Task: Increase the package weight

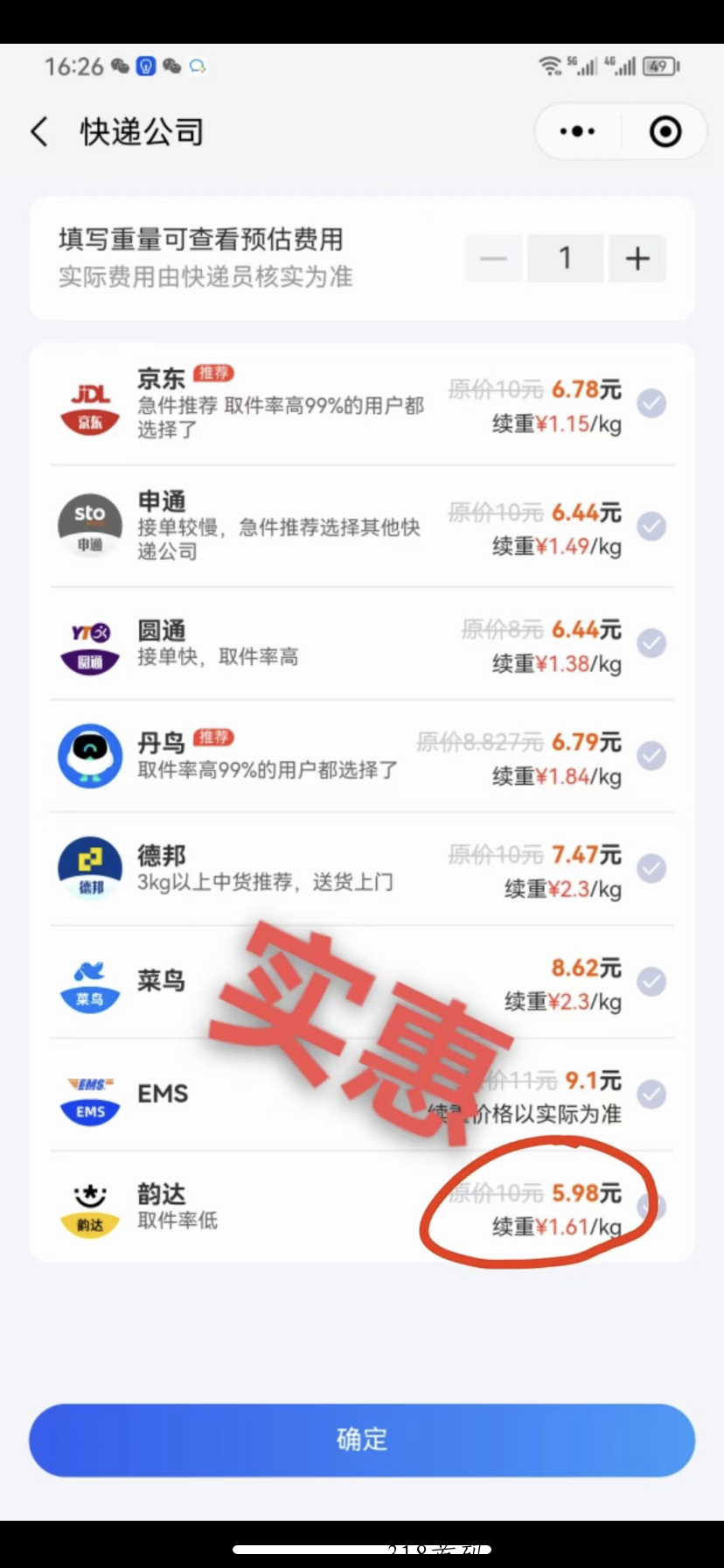Action: coord(637,258)
